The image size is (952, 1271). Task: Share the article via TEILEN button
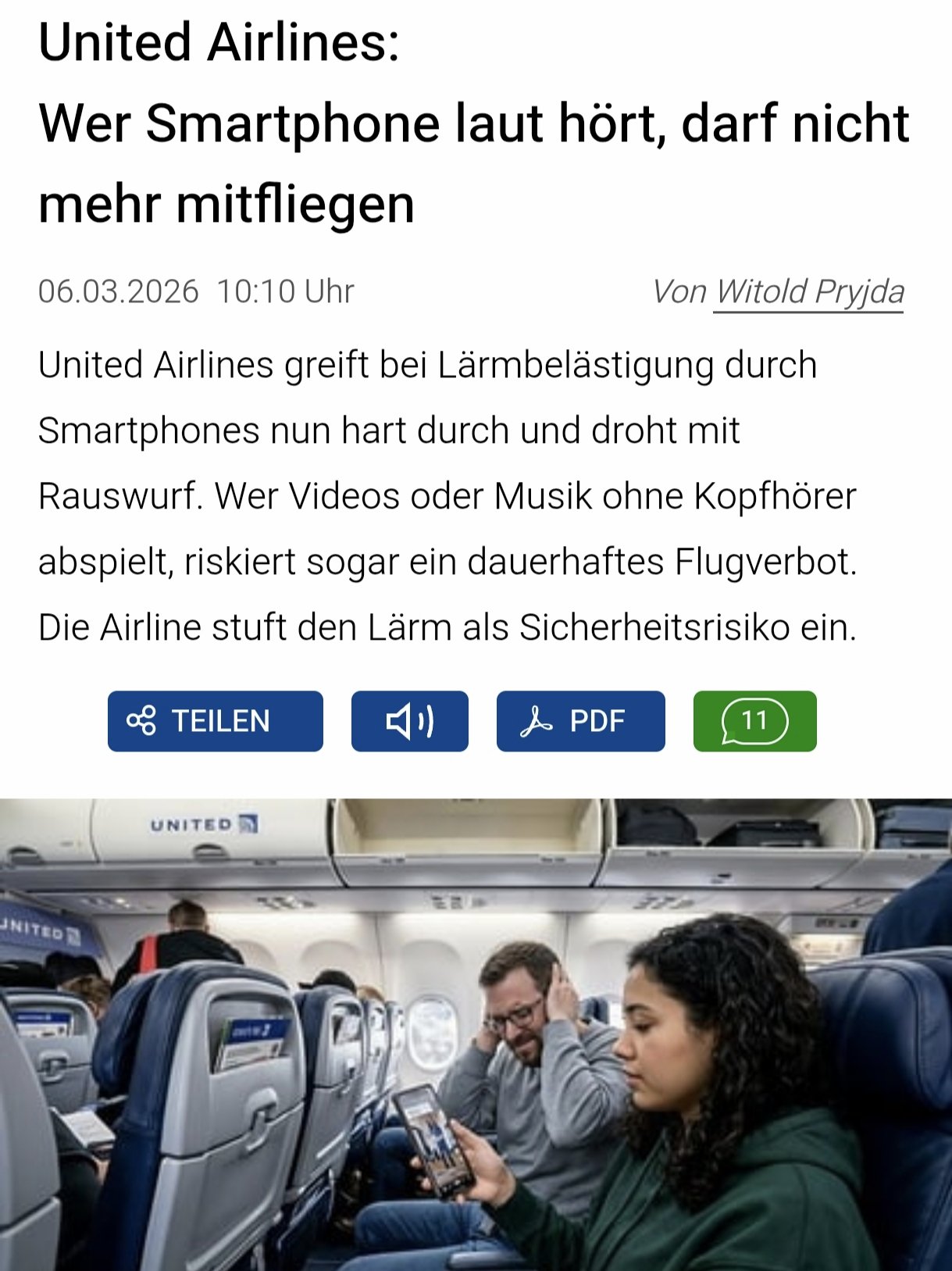[215, 721]
